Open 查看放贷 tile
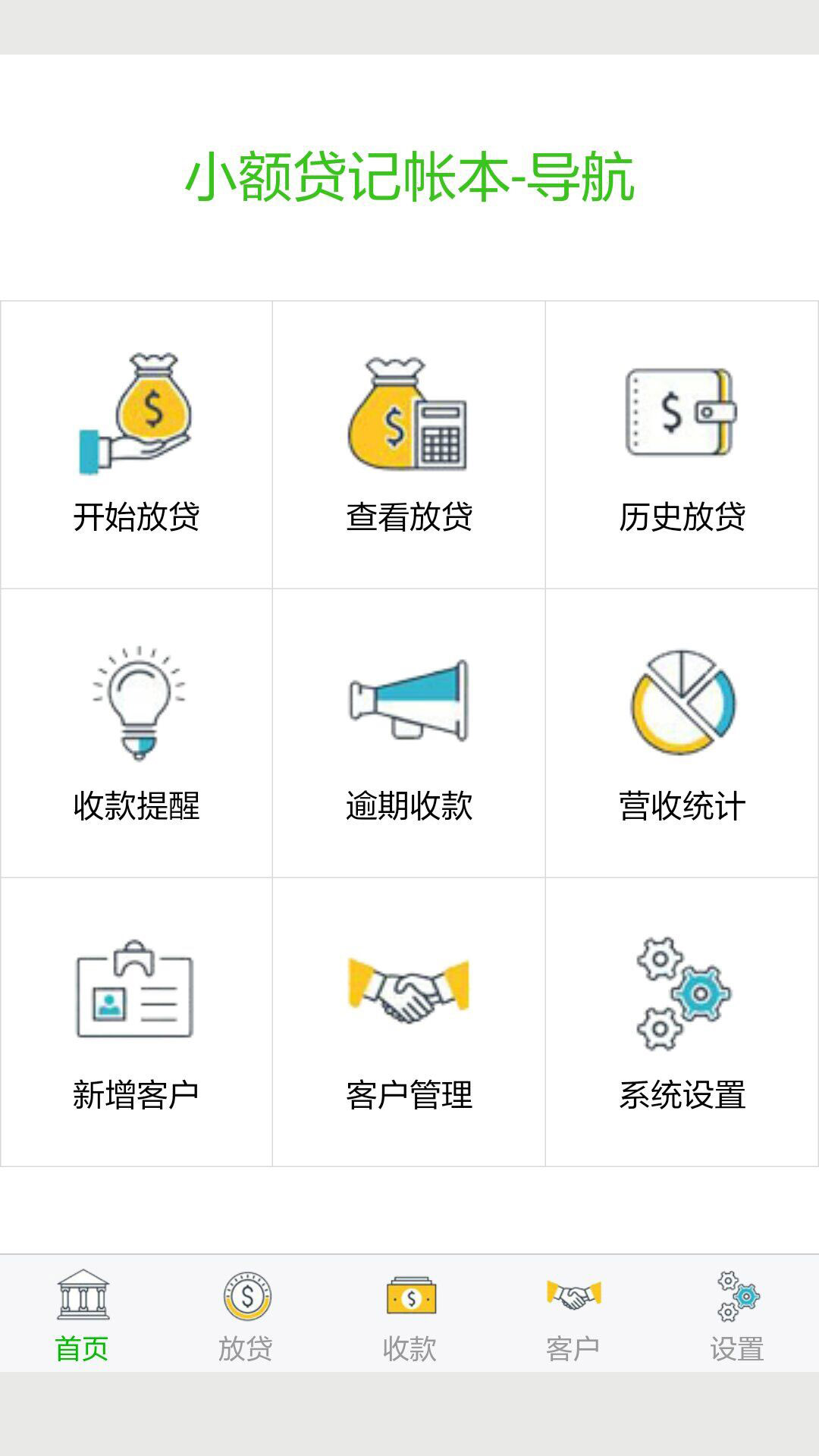This screenshot has width=819, height=1456. (x=409, y=444)
